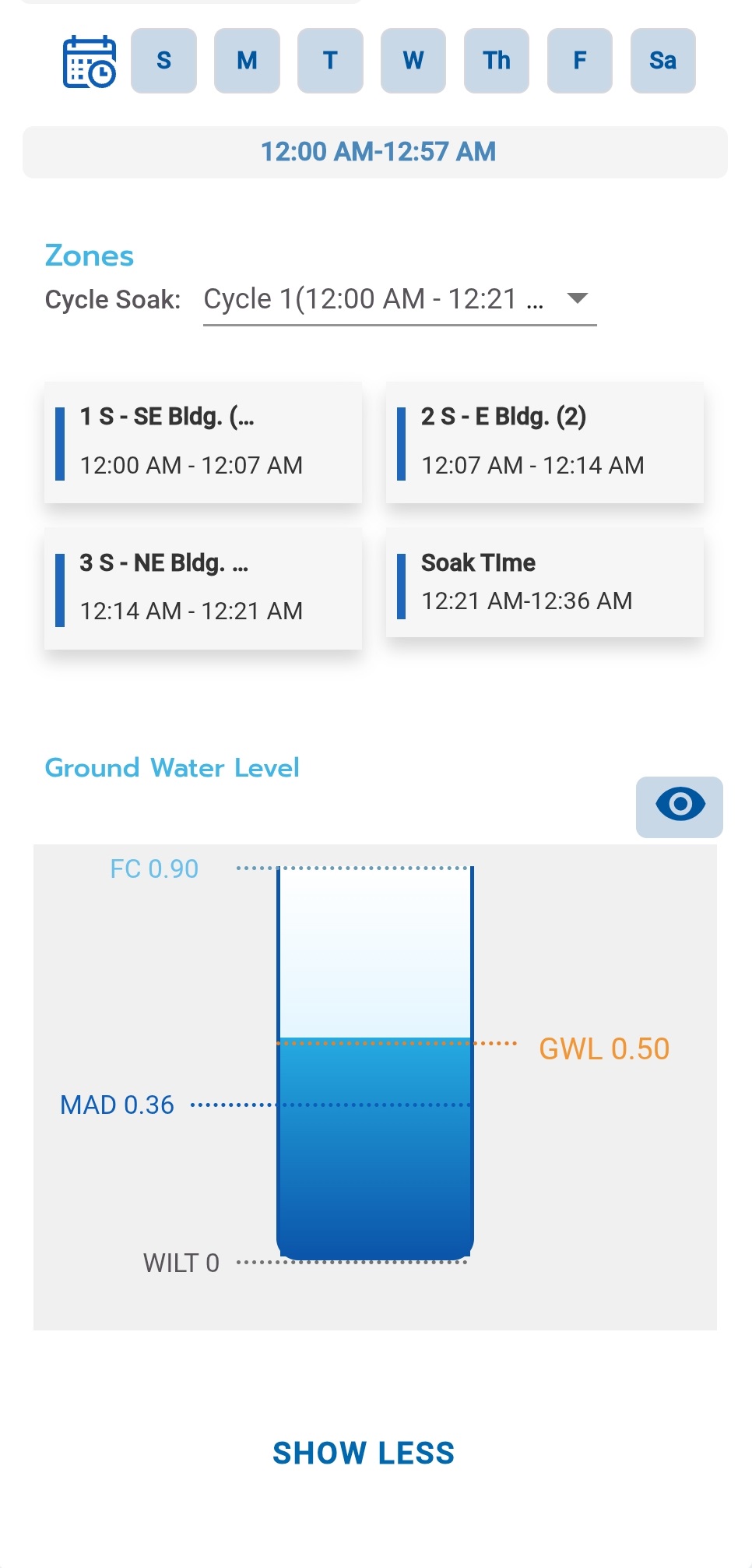Tap the 12:00 AM-12:57 AM time bar
The image size is (752, 1568).
point(375,152)
